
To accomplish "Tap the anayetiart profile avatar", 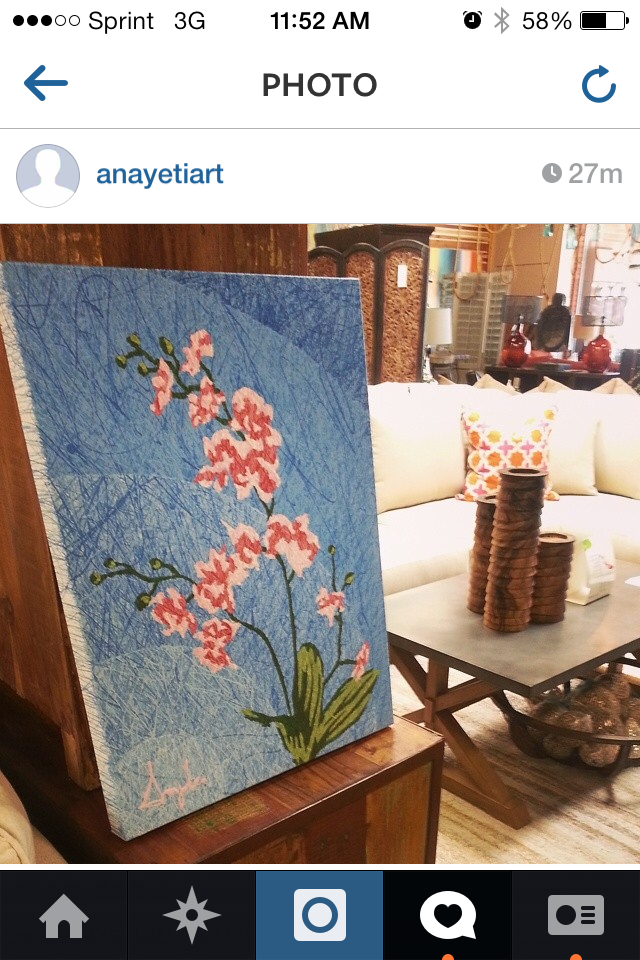I will [48, 176].
